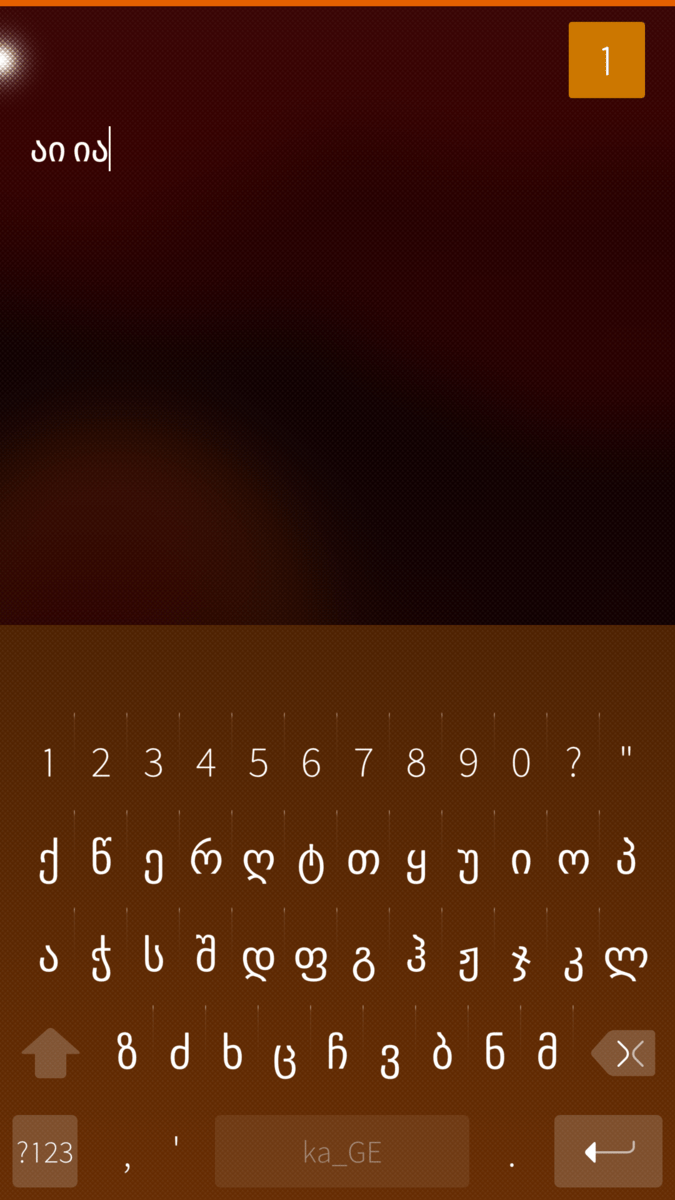Type the comma key
Screen dimensions: 675x1200
[x=128, y=1160]
